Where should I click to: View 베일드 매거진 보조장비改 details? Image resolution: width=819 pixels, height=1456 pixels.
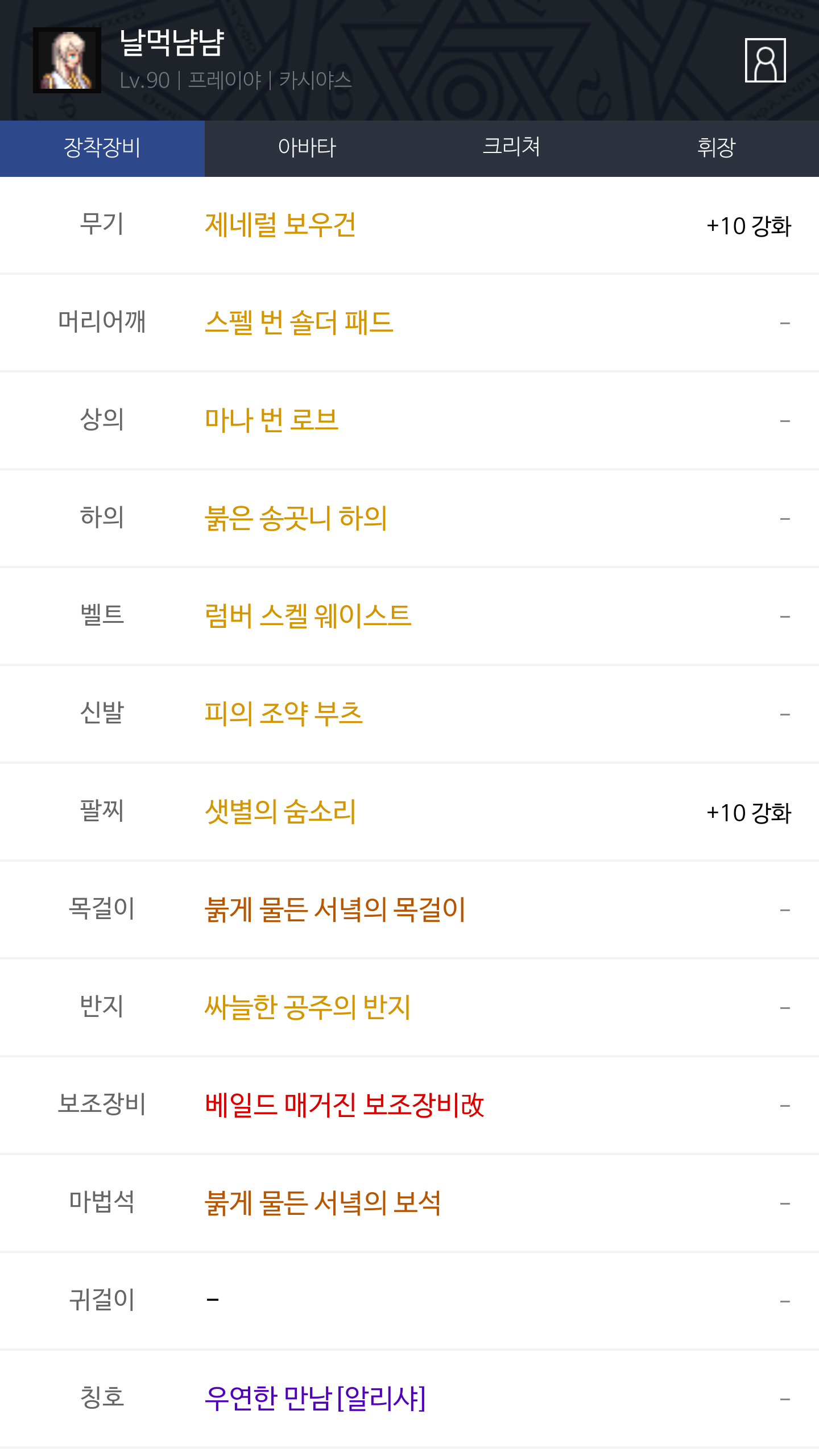[x=344, y=1106]
